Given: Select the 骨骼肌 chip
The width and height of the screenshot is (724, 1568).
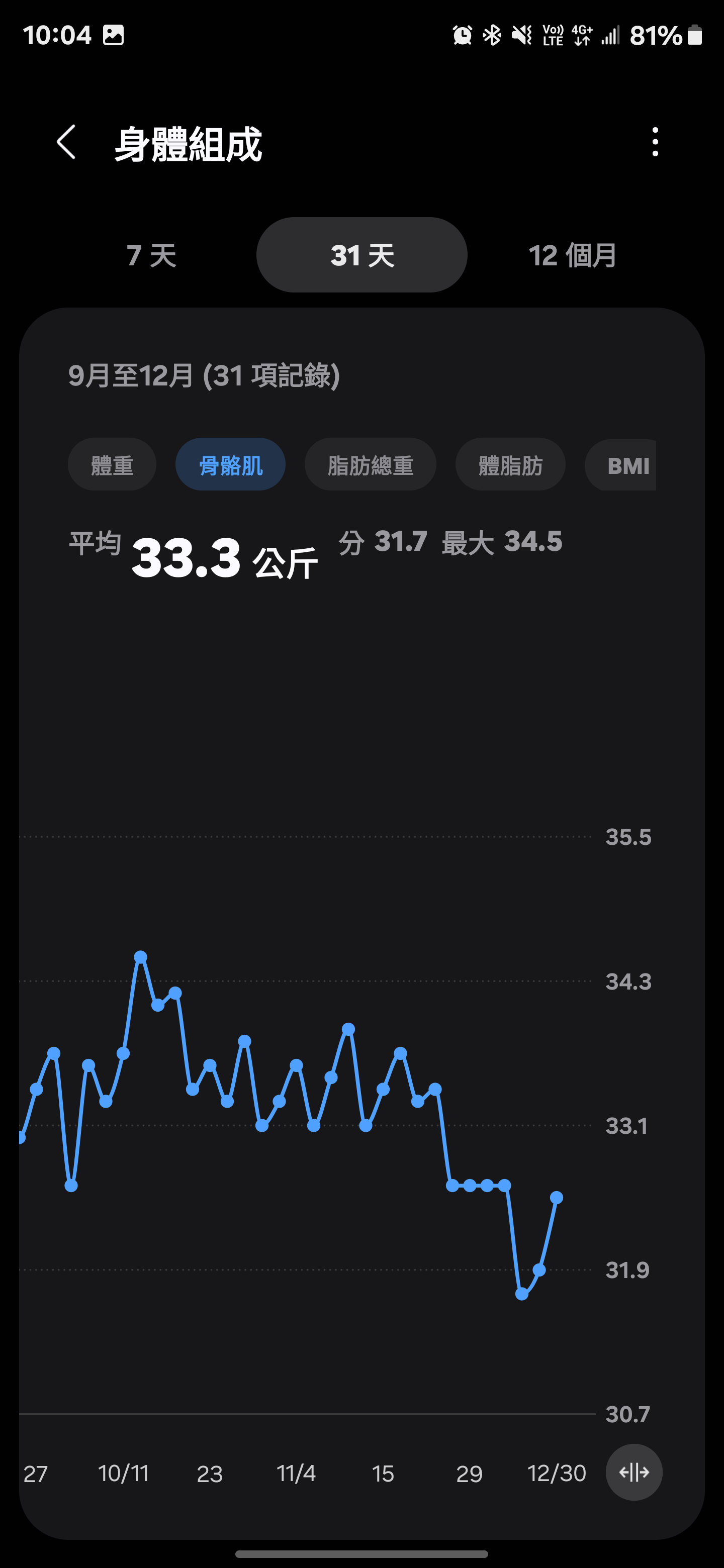Looking at the screenshot, I should pyautogui.click(x=231, y=465).
